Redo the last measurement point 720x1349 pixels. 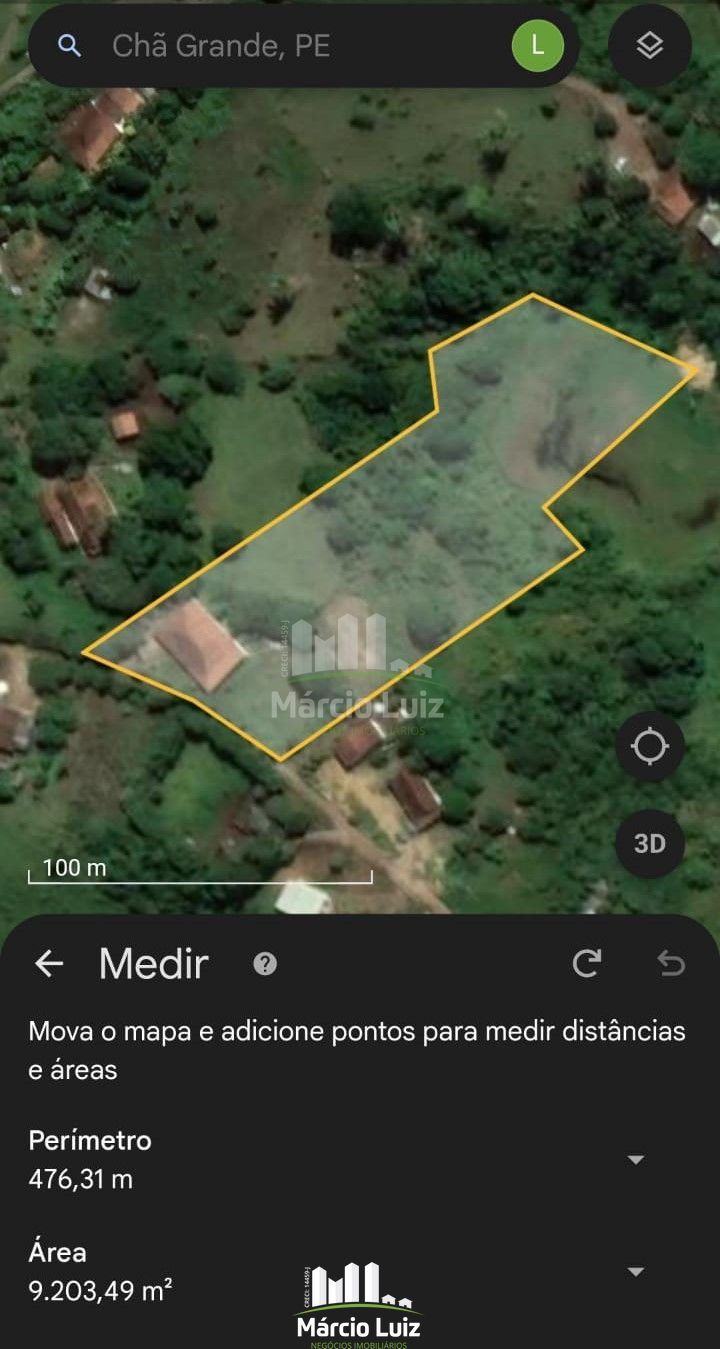coord(587,964)
